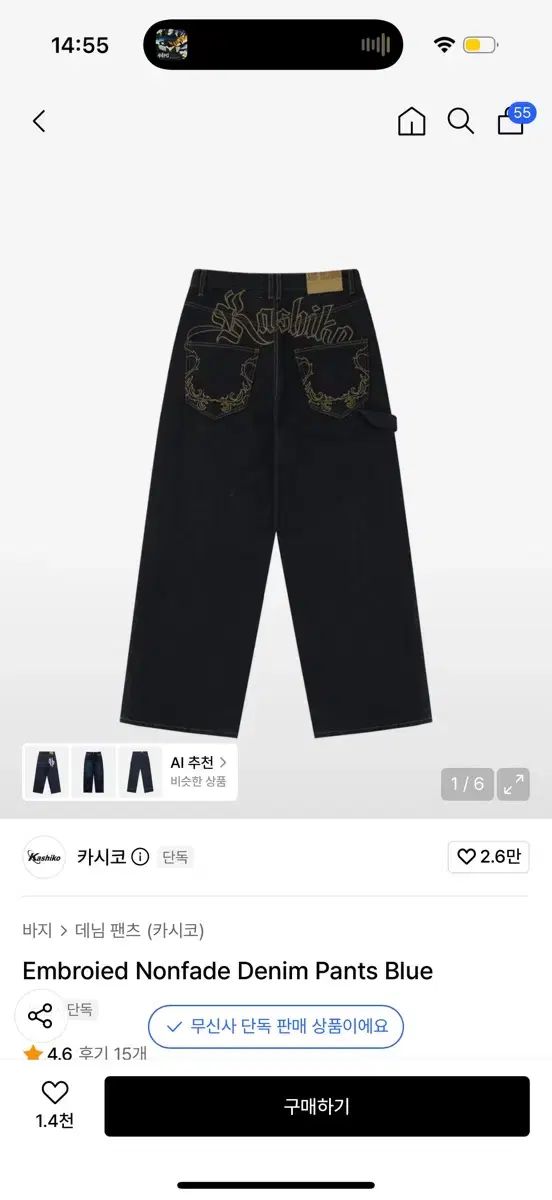Open the home icon in the top bar
552x1200 pixels.
tap(411, 122)
